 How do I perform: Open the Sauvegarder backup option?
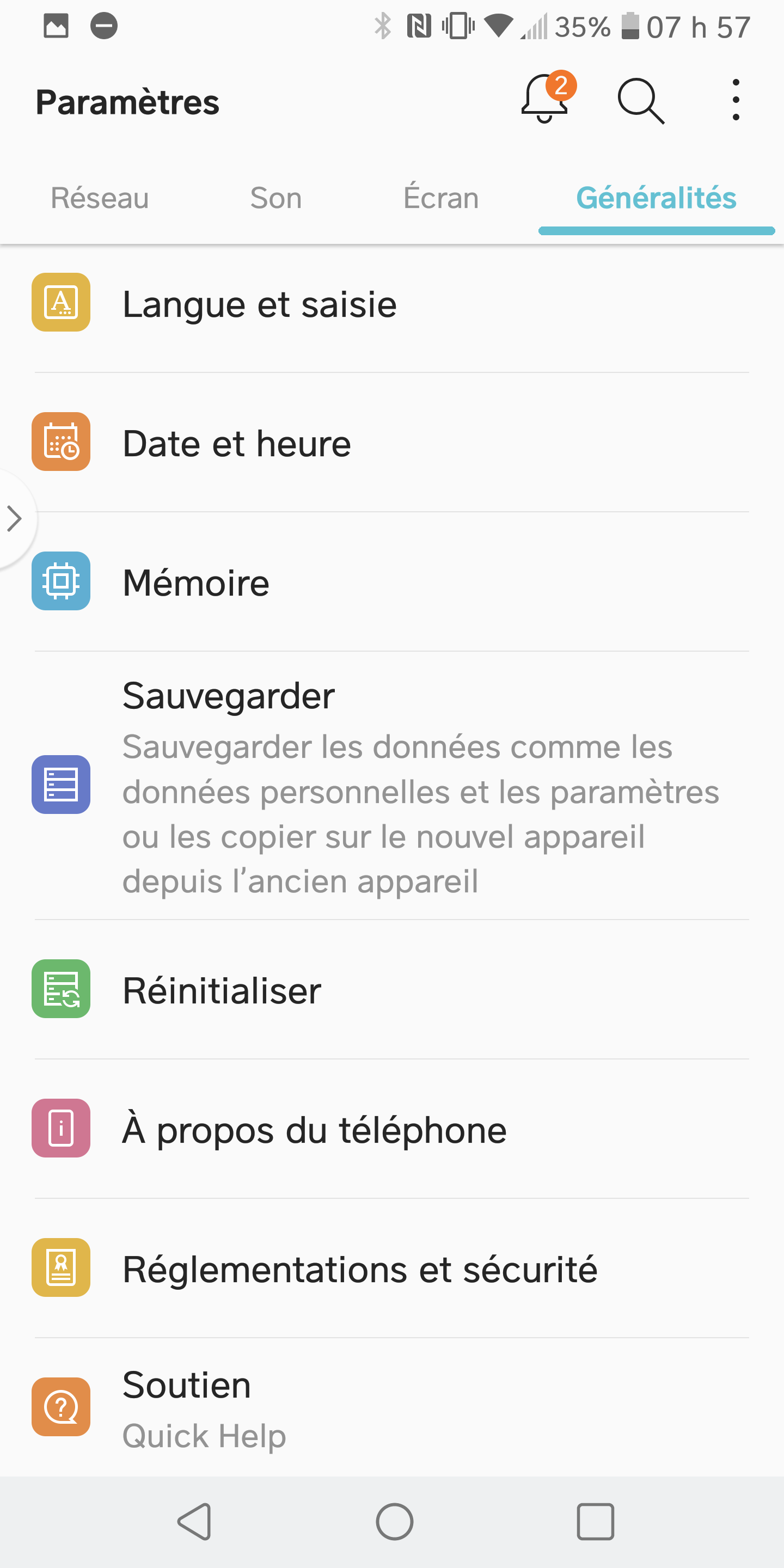tap(390, 785)
